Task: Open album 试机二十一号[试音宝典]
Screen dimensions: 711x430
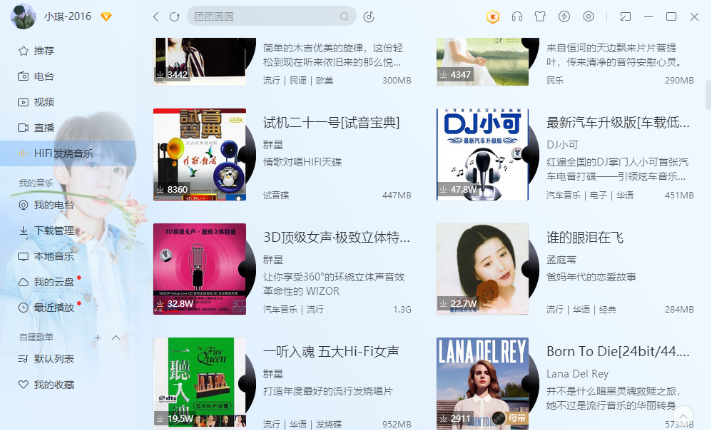Action: click(x=331, y=123)
